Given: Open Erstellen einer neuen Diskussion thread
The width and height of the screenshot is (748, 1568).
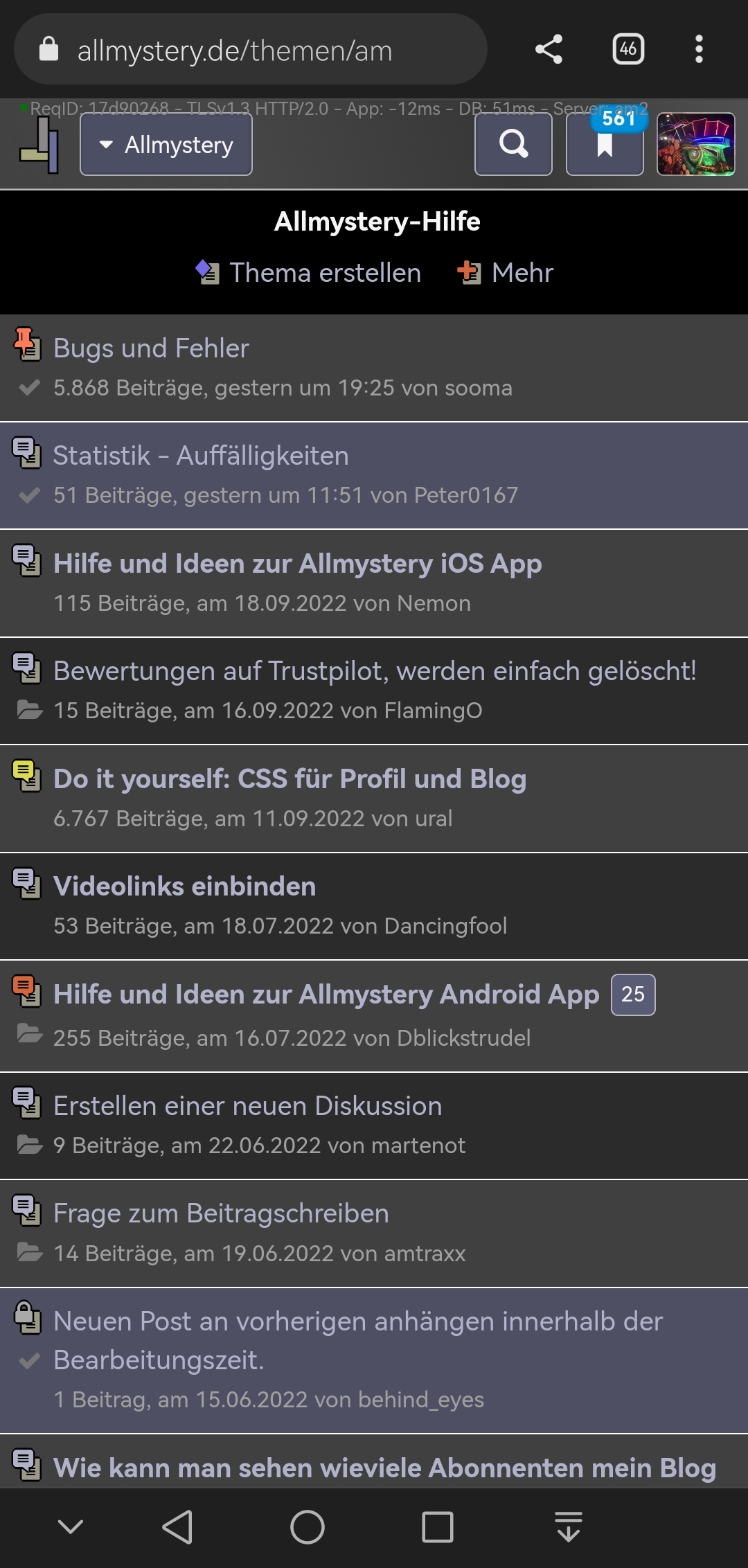Looking at the screenshot, I should pos(248,1106).
